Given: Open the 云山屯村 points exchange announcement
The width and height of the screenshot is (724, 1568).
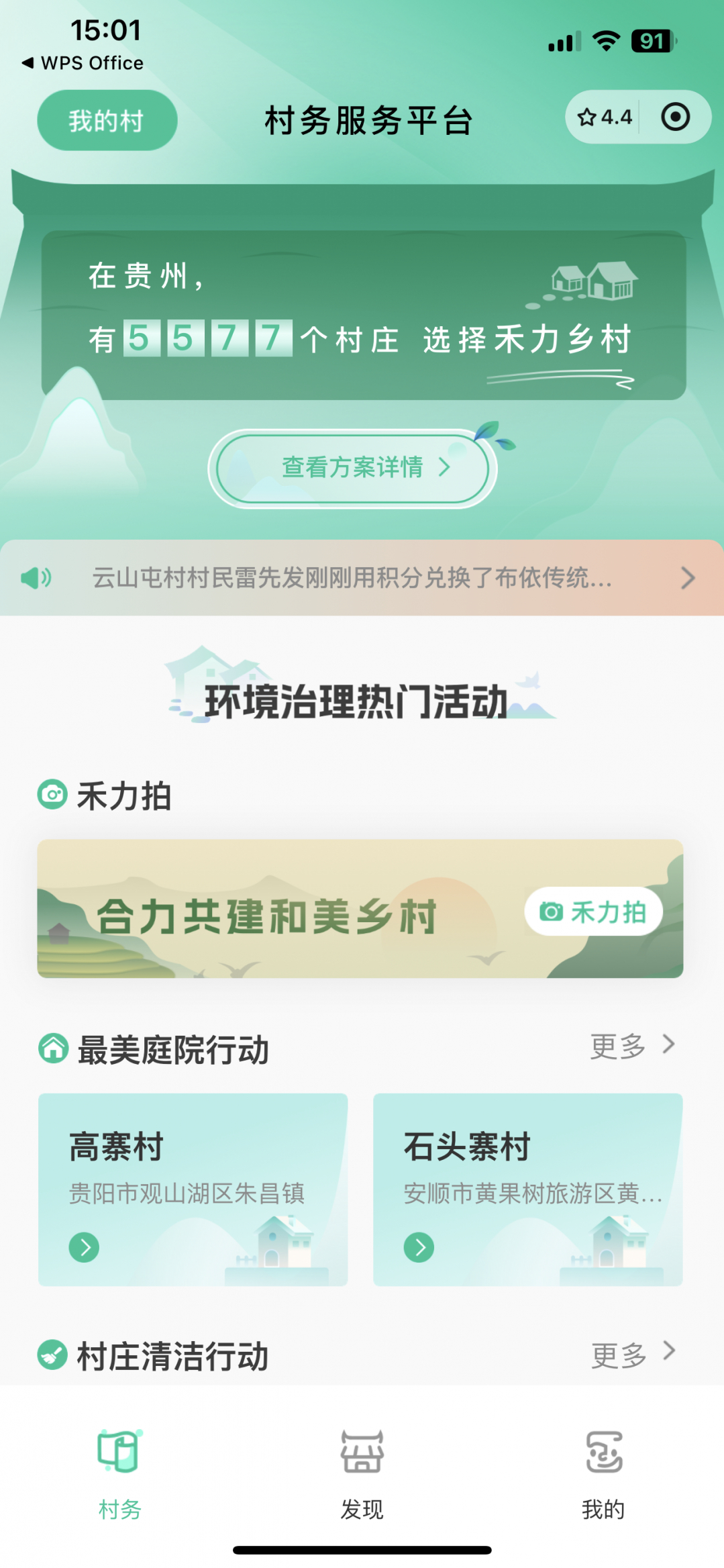Looking at the screenshot, I should 361,578.
